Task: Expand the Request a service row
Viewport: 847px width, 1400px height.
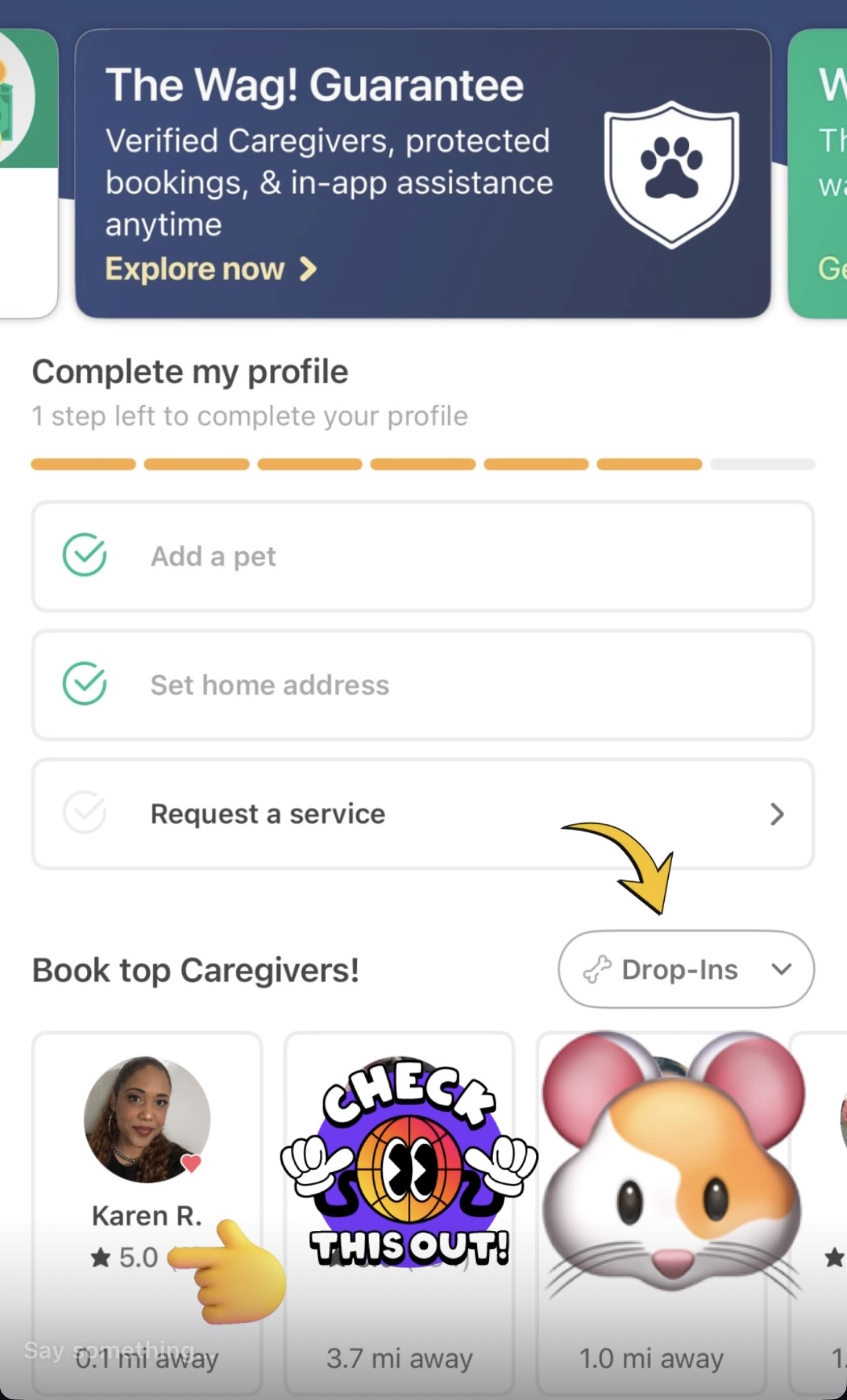Action: [x=777, y=814]
